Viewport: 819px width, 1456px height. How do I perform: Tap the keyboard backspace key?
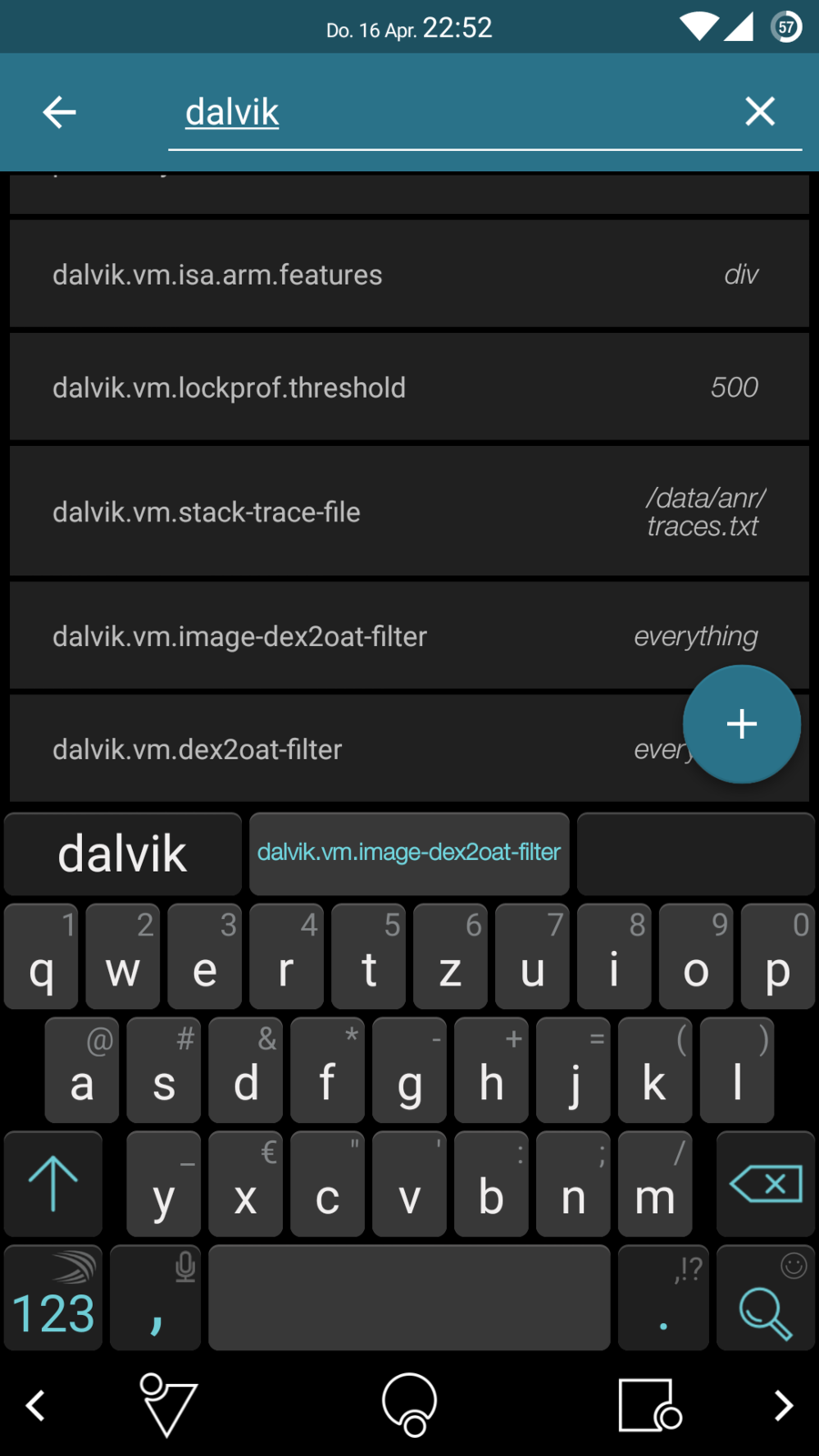tap(765, 1184)
